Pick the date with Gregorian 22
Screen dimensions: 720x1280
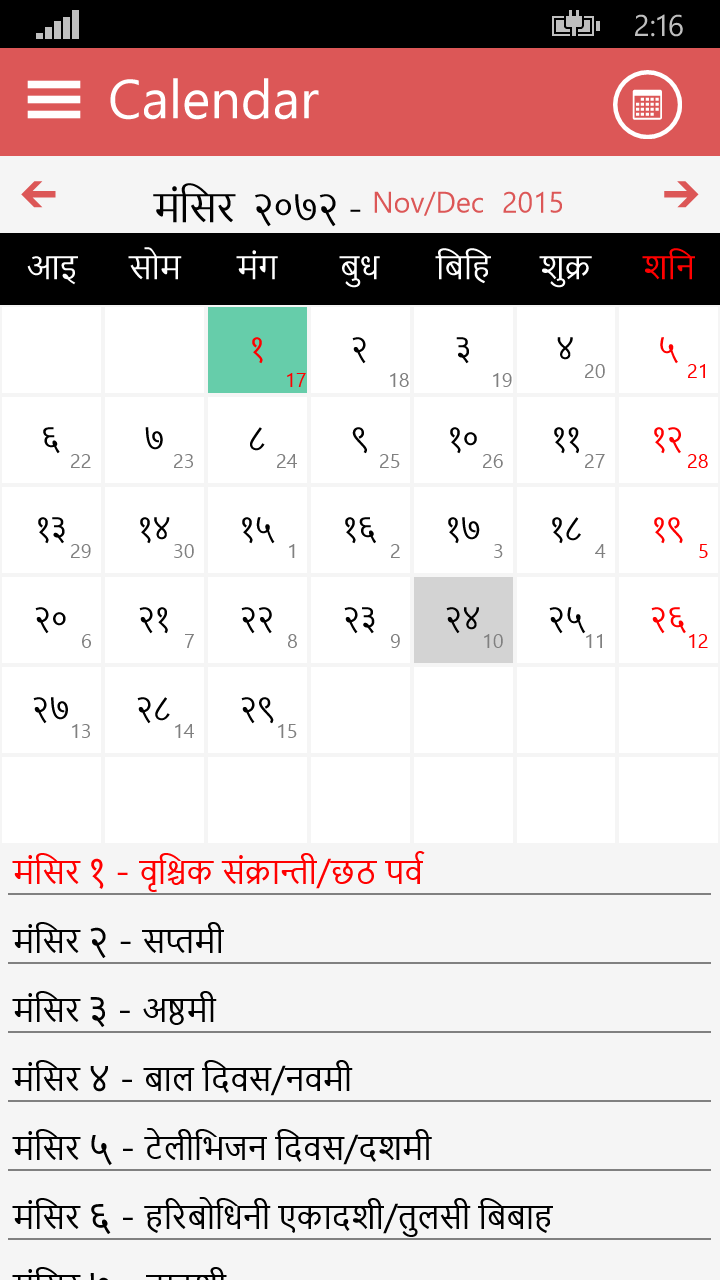coord(51,440)
